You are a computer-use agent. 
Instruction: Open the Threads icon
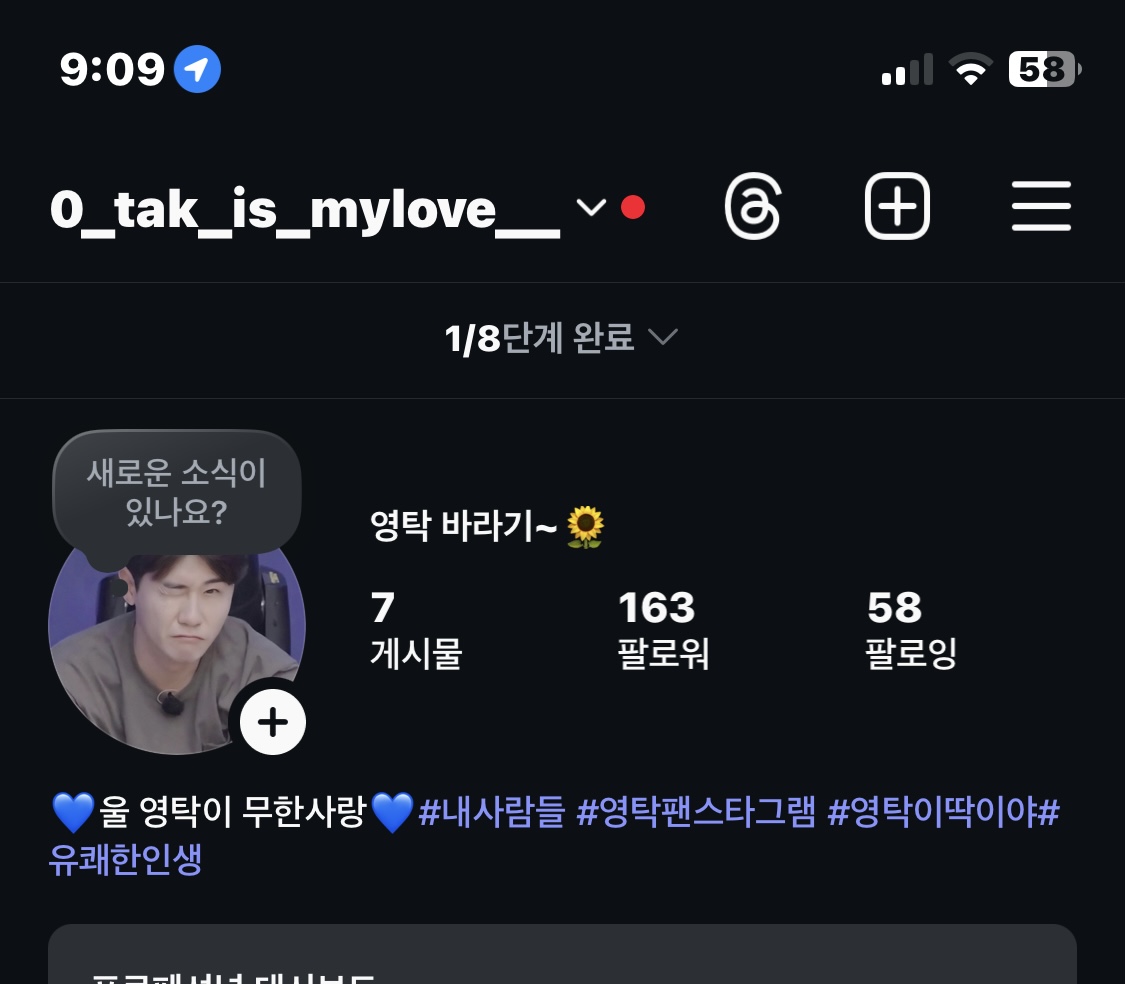pos(752,208)
